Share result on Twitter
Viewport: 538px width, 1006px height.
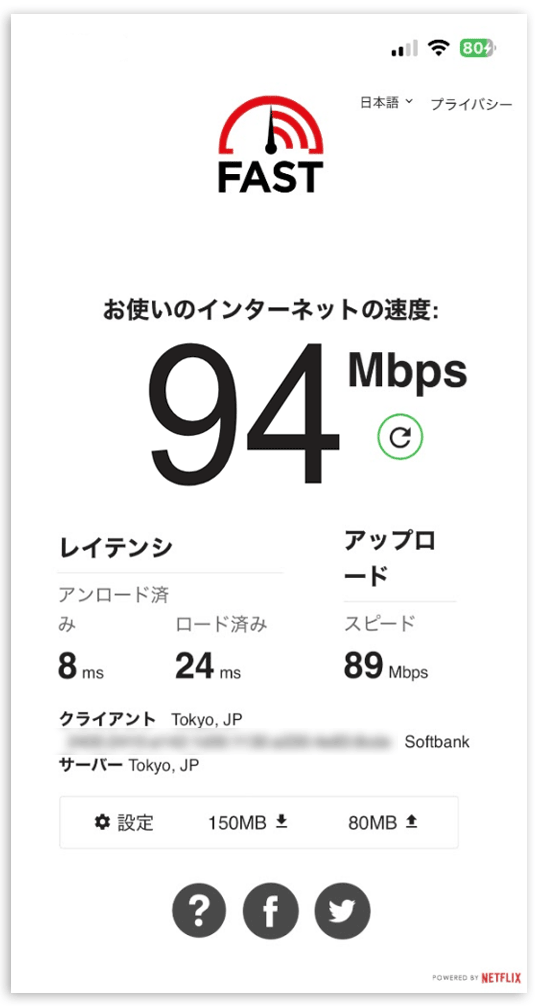[x=342, y=911]
